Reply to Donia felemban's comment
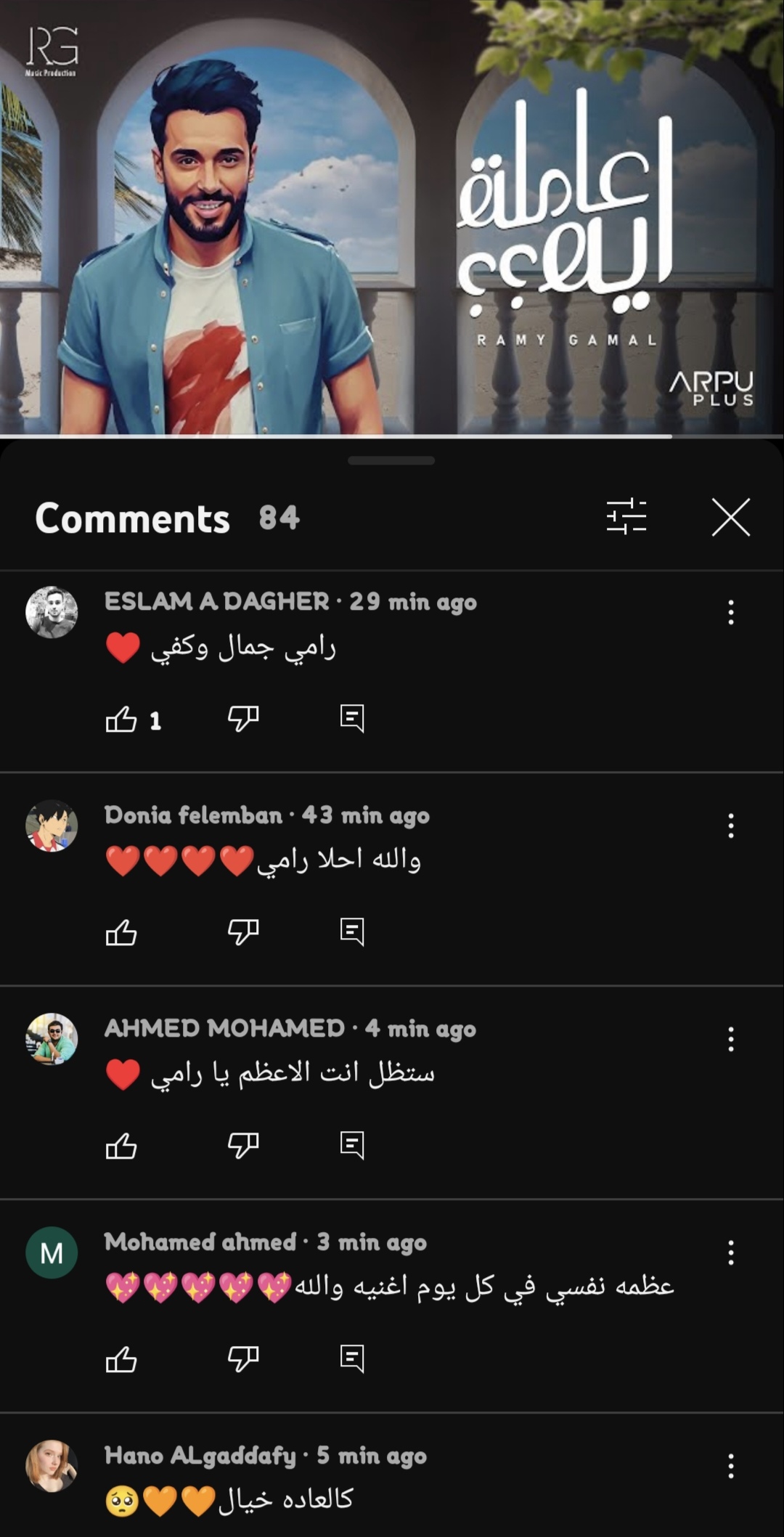 [x=352, y=932]
